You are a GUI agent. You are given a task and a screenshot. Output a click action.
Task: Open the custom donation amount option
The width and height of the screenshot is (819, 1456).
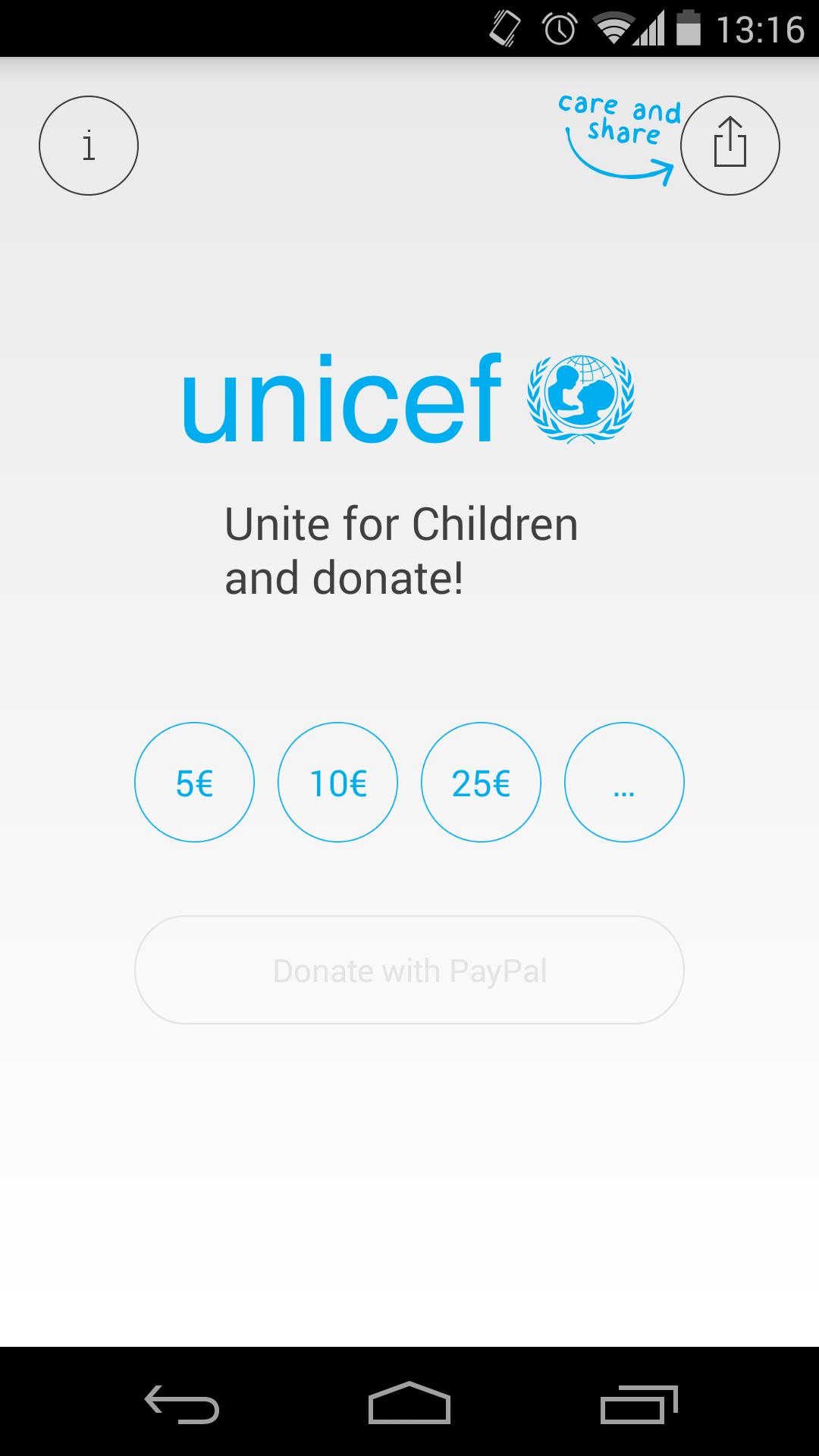pos(624,783)
